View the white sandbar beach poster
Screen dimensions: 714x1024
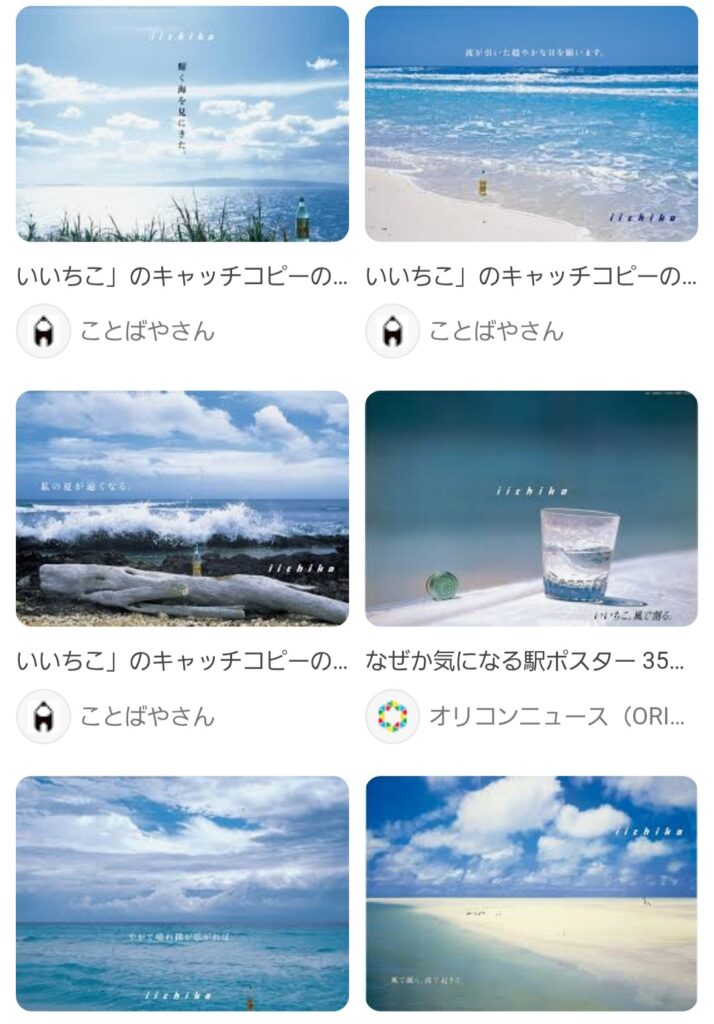coord(531,893)
